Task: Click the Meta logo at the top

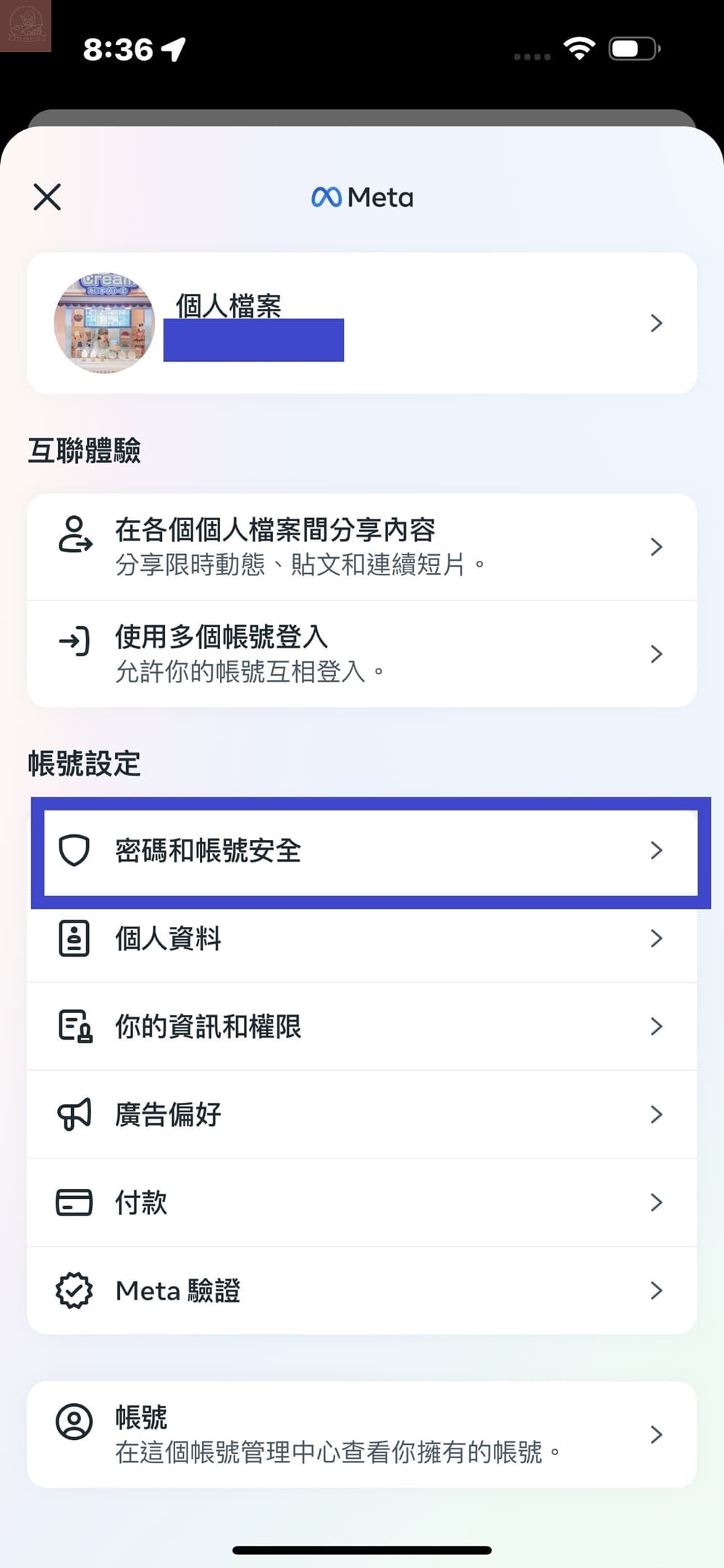Action: tap(362, 197)
